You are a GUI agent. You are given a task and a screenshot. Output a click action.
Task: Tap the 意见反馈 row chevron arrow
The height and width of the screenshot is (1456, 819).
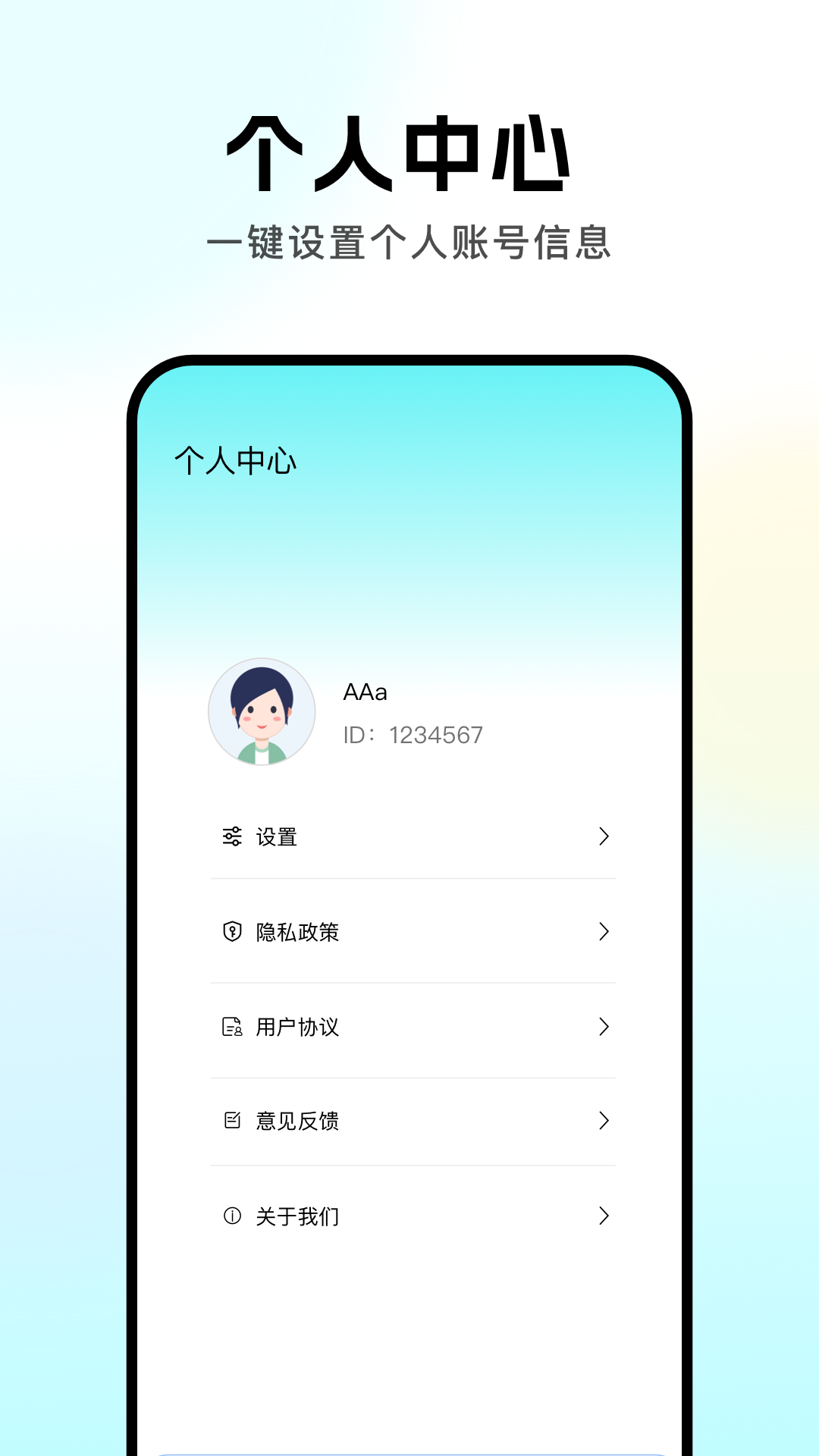[x=604, y=1121]
